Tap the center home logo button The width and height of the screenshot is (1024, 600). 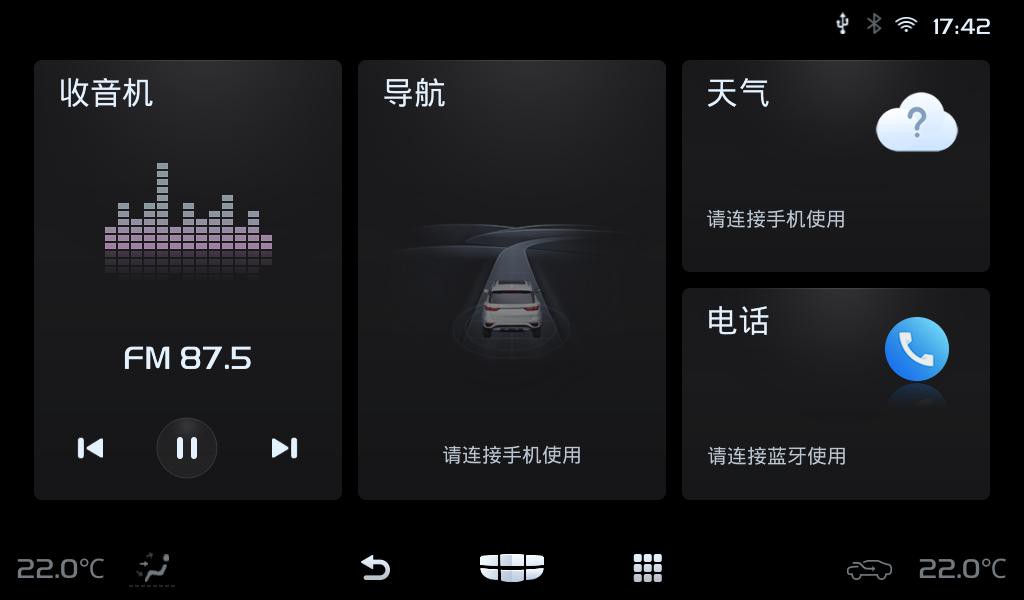pyautogui.click(x=512, y=568)
